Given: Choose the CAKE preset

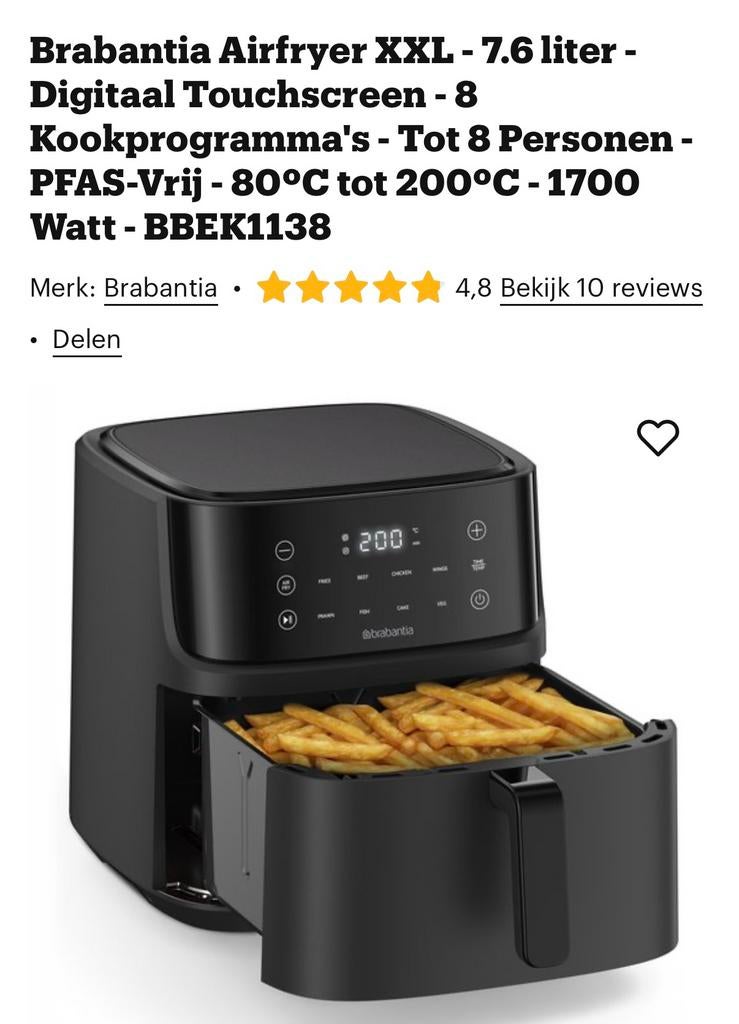Looking at the screenshot, I should pyautogui.click(x=402, y=609).
